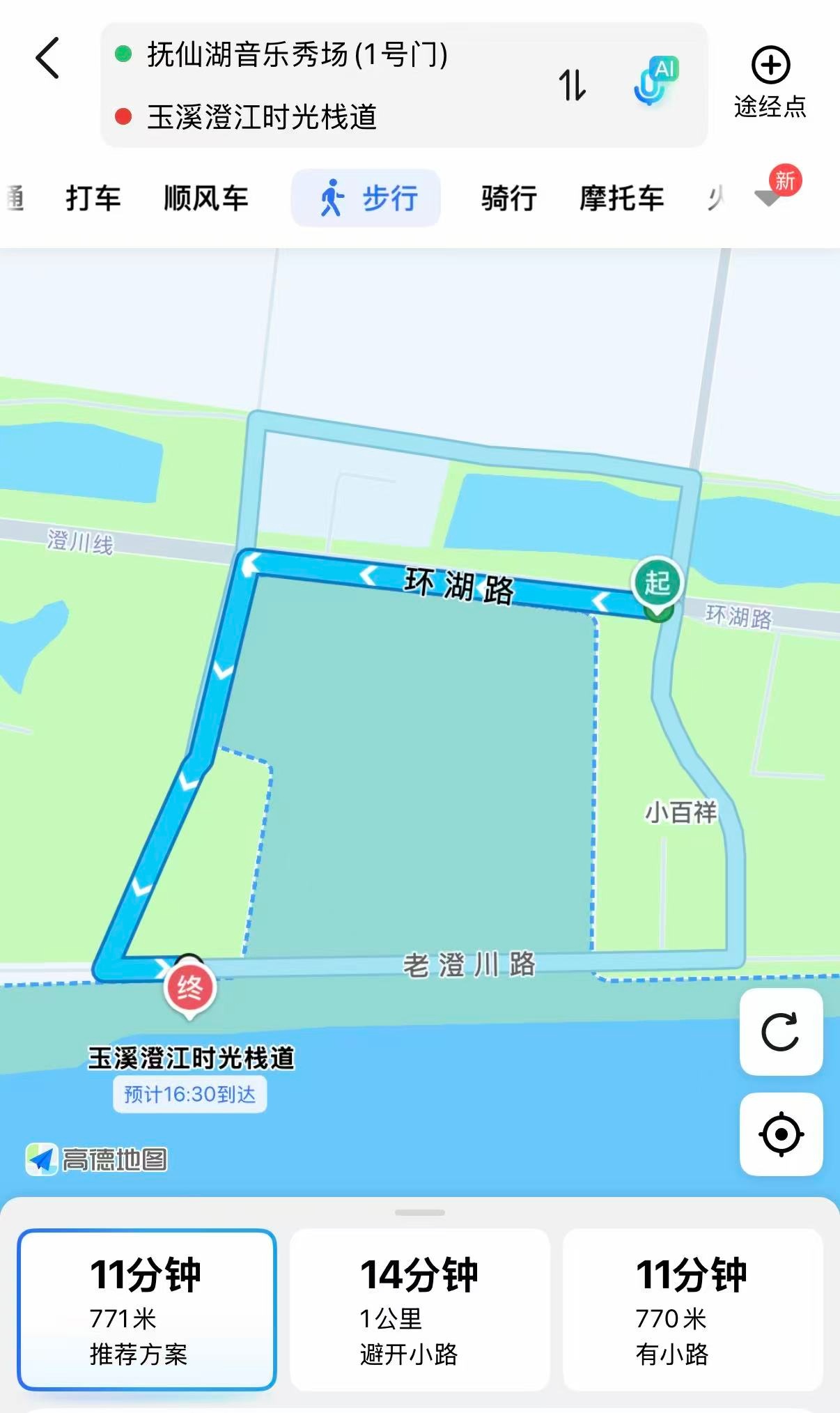The image size is (840, 1413).
Task: Select the 步行 walking tab
Action: [x=366, y=199]
